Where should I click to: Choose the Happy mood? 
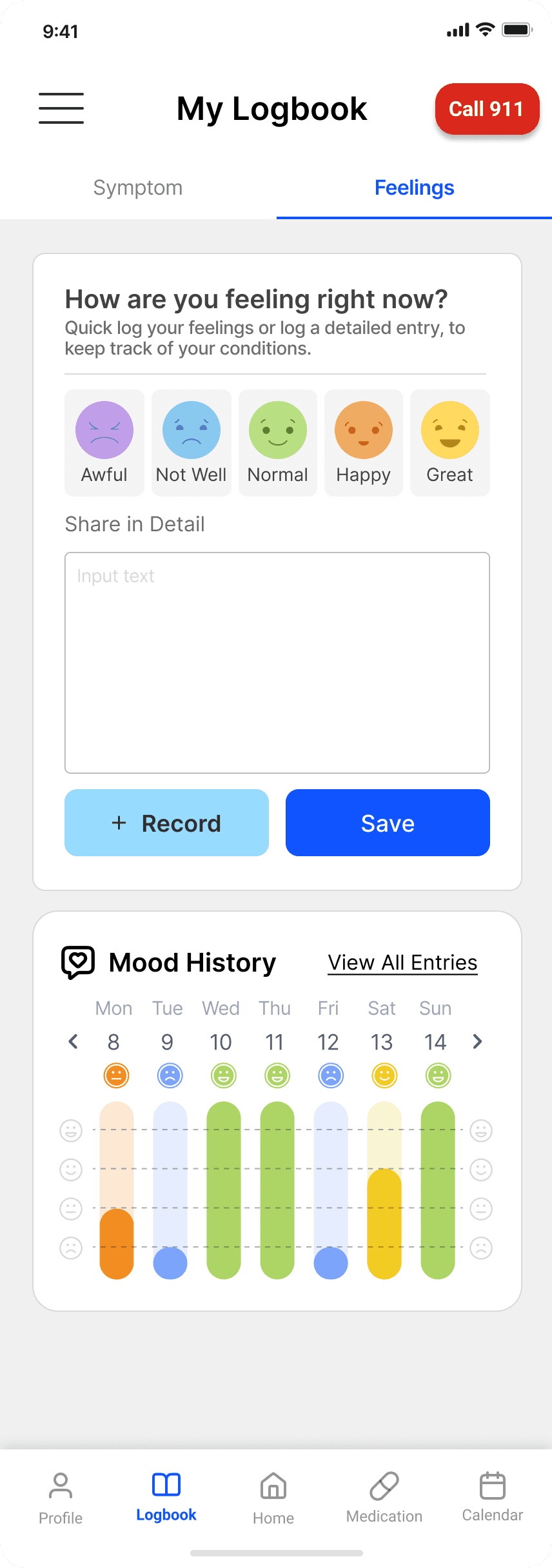364,443
